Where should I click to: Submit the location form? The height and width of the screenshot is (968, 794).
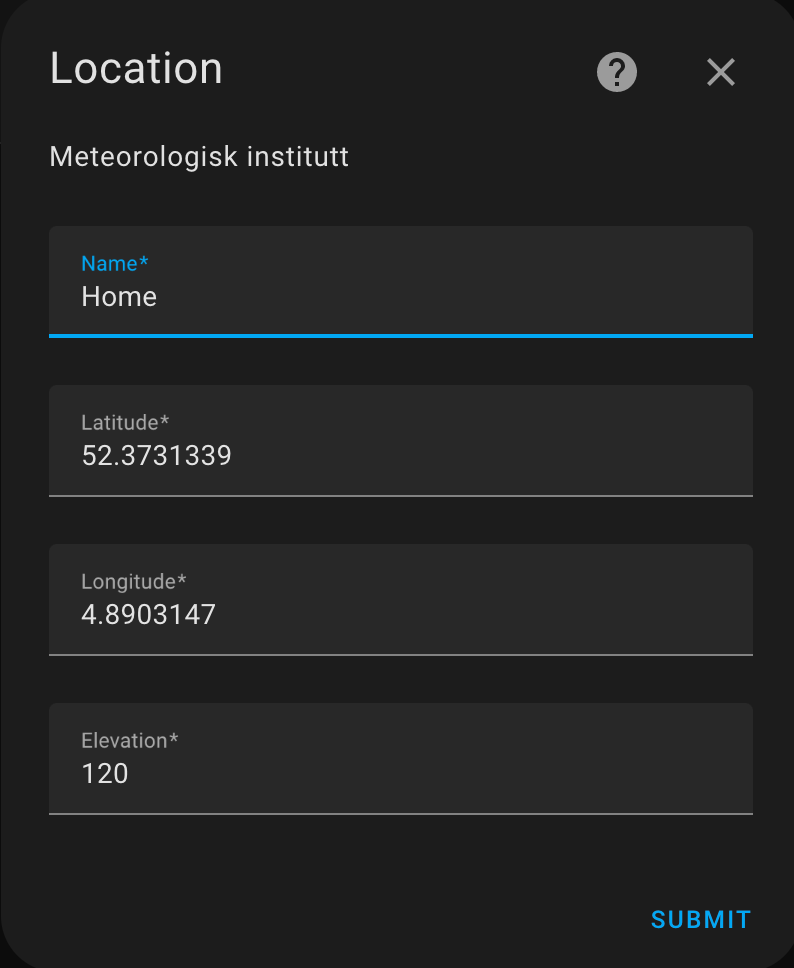pos(700,919)
